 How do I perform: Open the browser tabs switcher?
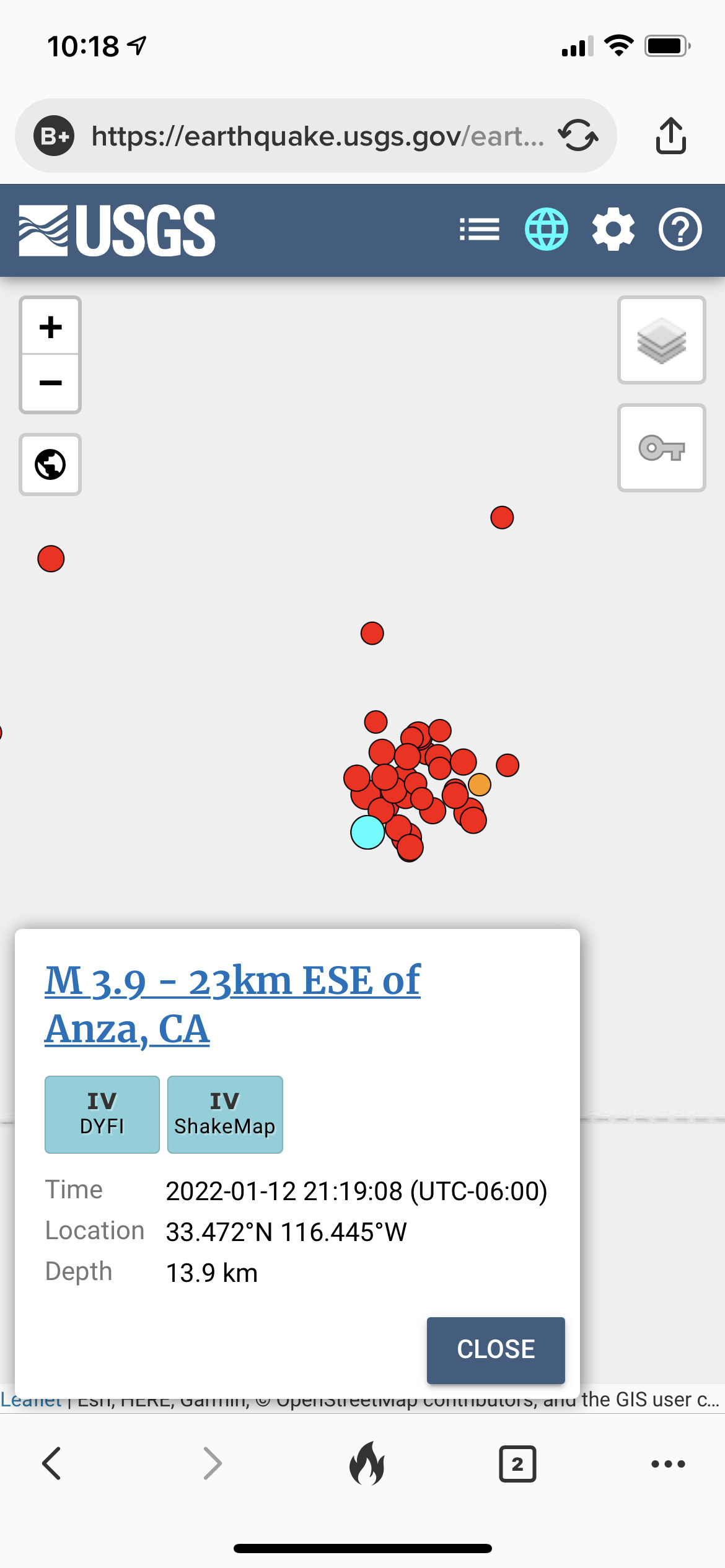coord(517,1464)
